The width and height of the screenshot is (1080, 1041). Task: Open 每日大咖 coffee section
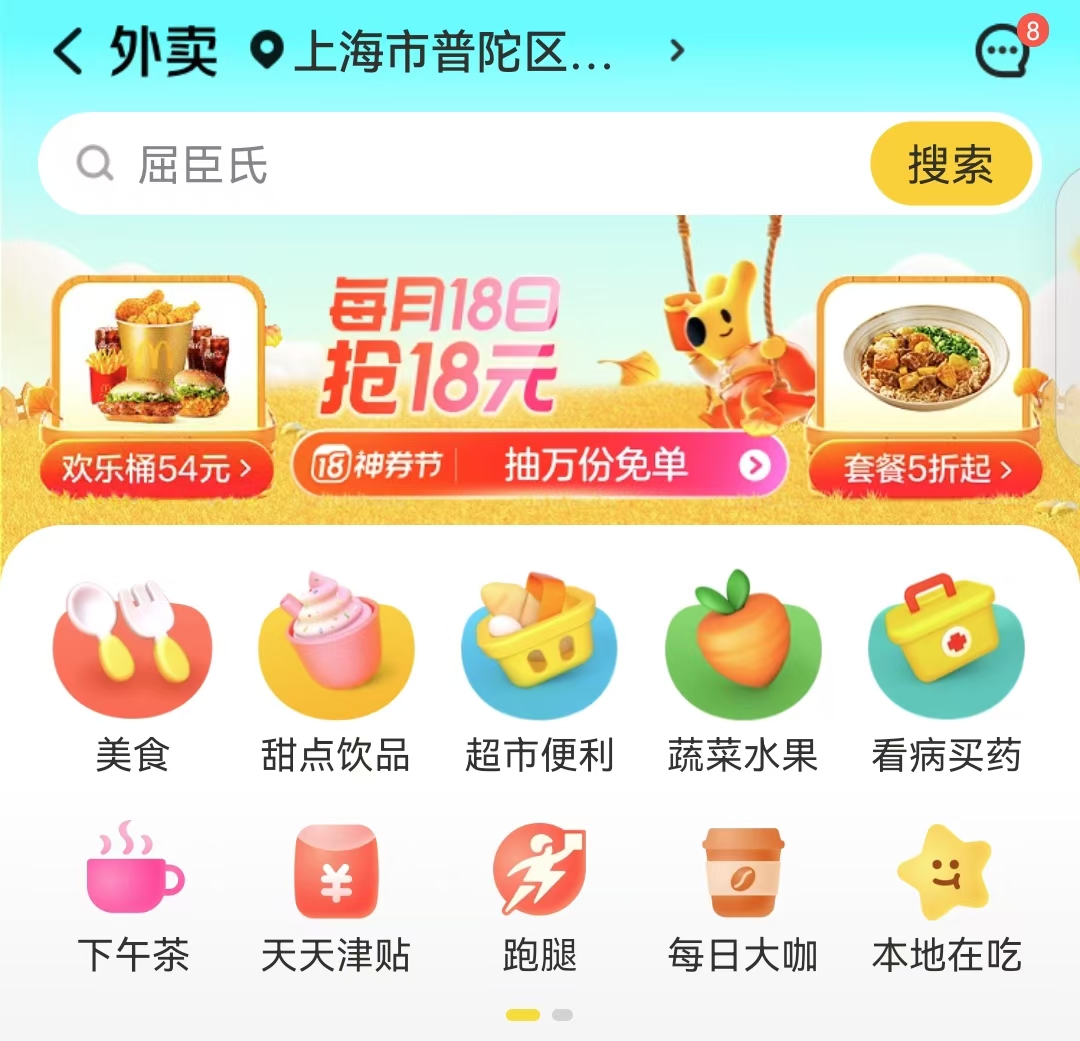(x=743, y=896)
